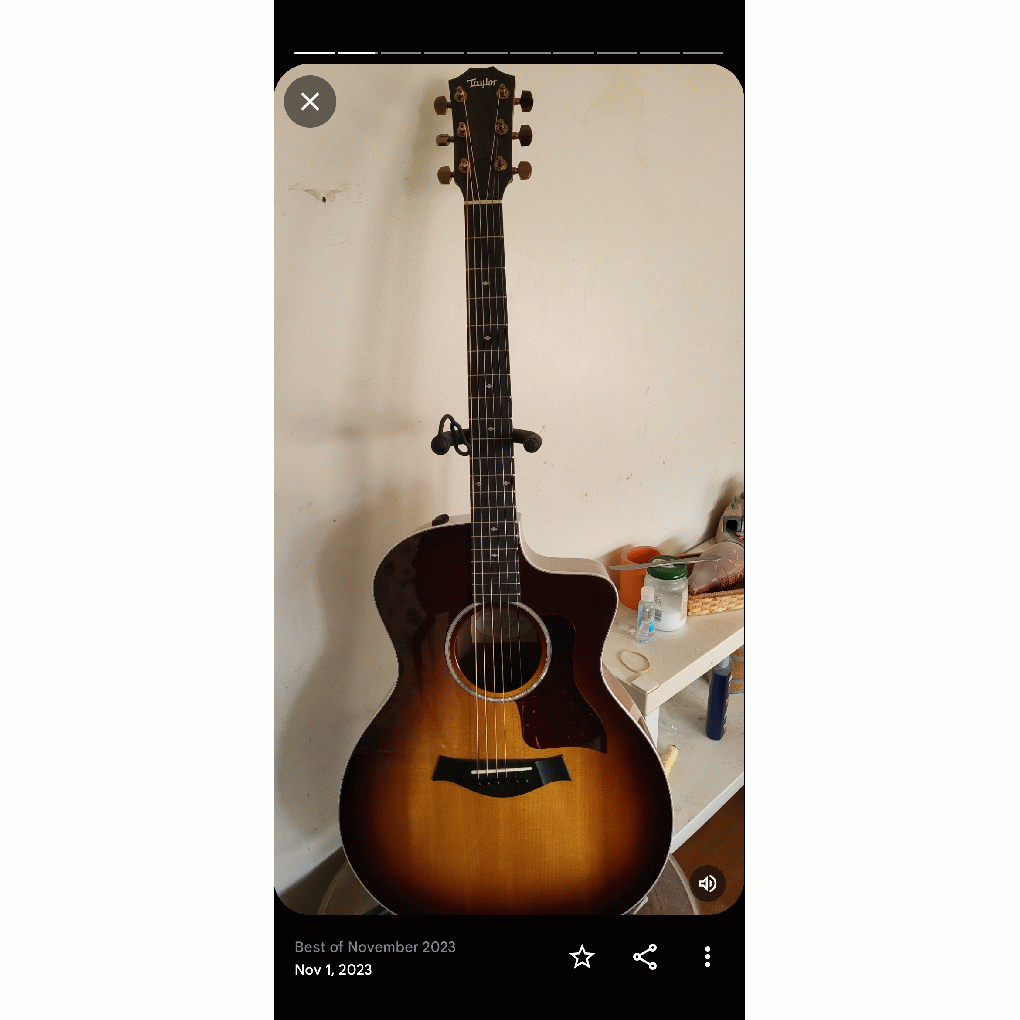Image resolution: width=1020 pixels, height=1020 pixels.
Task: Share this memory photo
Action: click(645, 957)
